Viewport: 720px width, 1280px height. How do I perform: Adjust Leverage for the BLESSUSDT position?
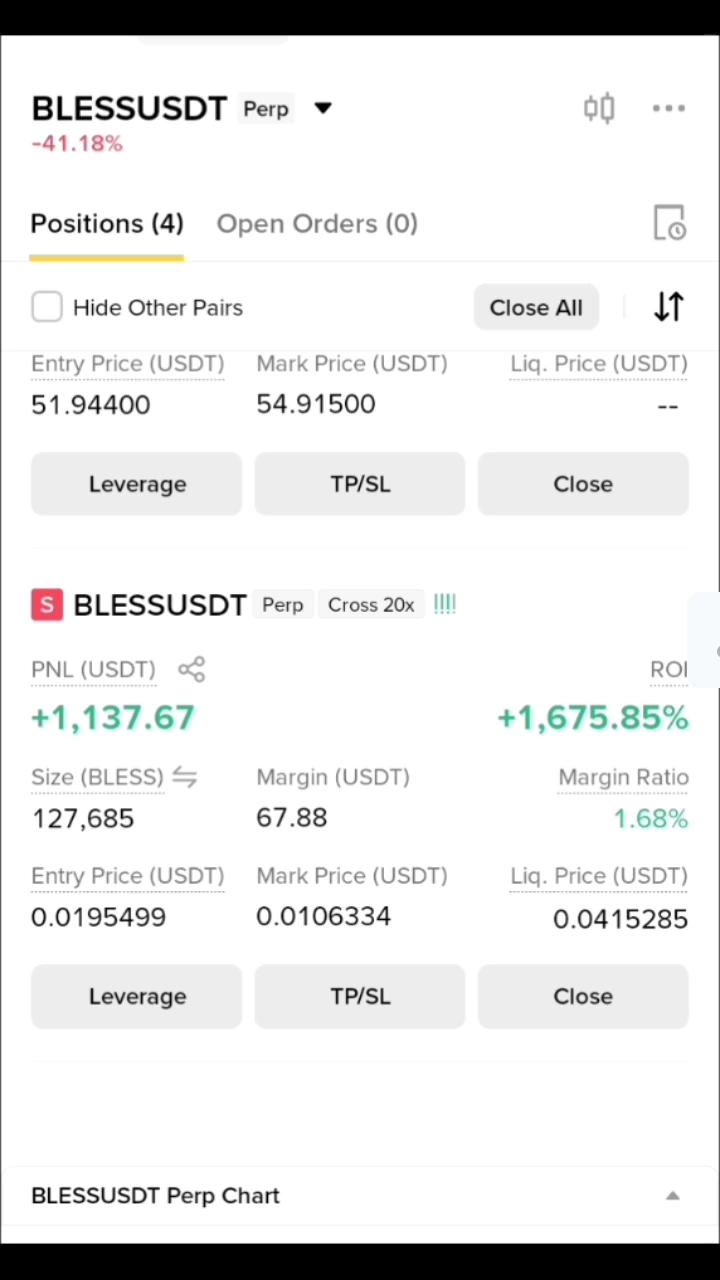coord(137,996)
